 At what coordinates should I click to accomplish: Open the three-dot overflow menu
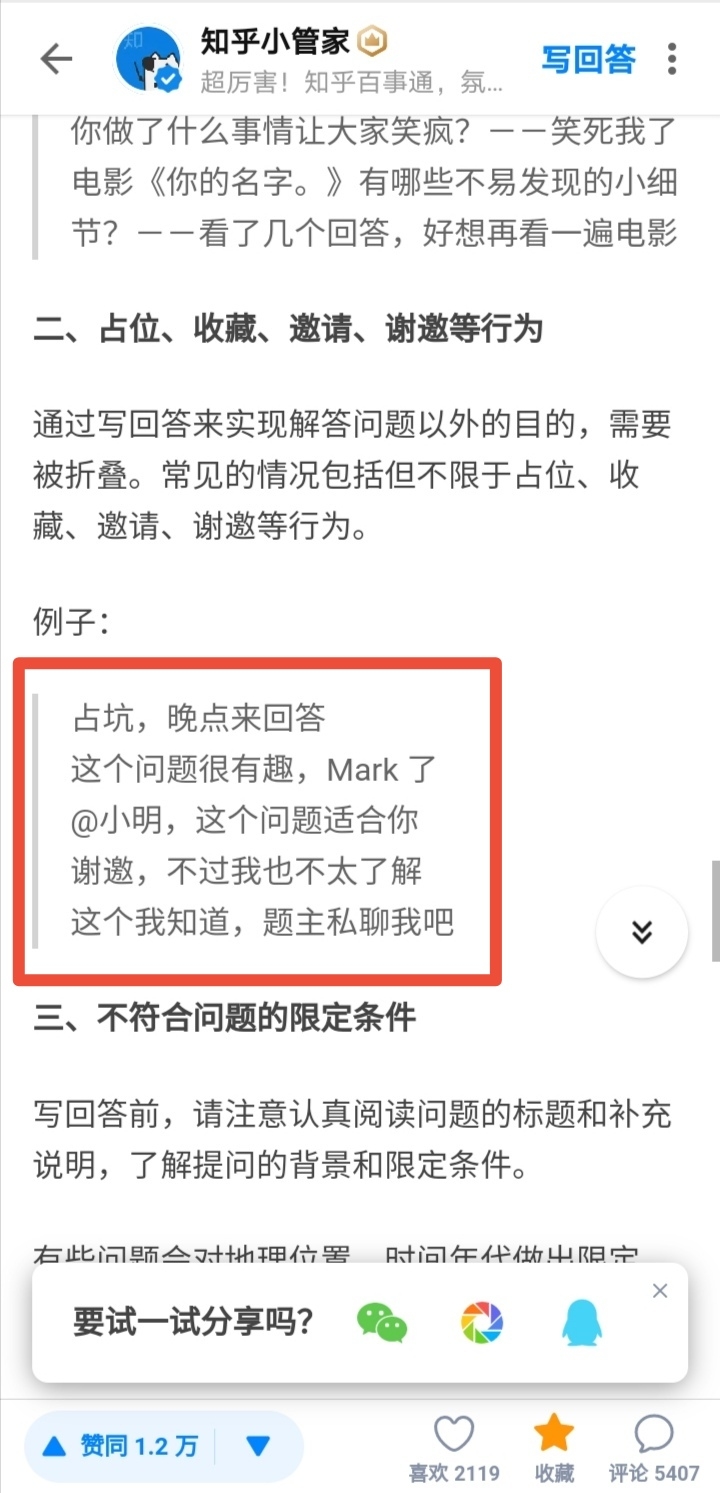(671, 60)
